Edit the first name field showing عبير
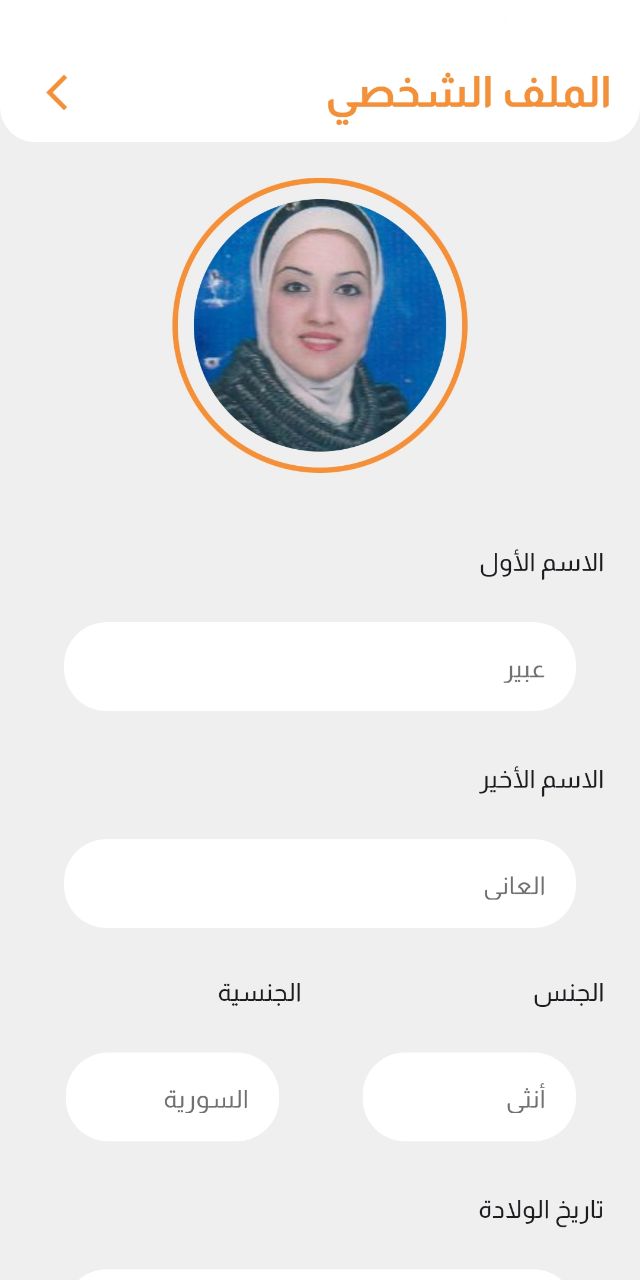 320,667
